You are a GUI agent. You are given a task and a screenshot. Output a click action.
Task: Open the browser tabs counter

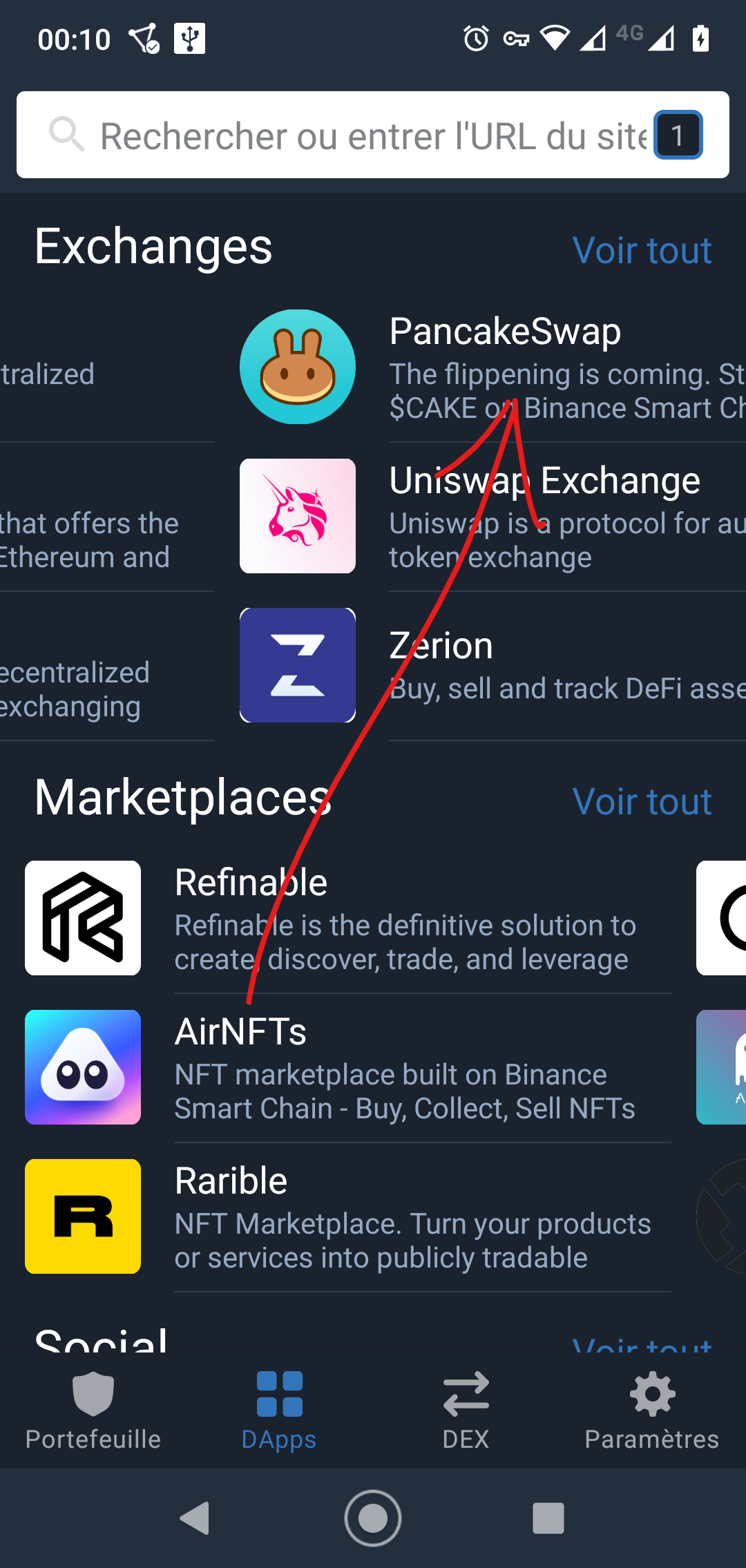pos(678,135)
